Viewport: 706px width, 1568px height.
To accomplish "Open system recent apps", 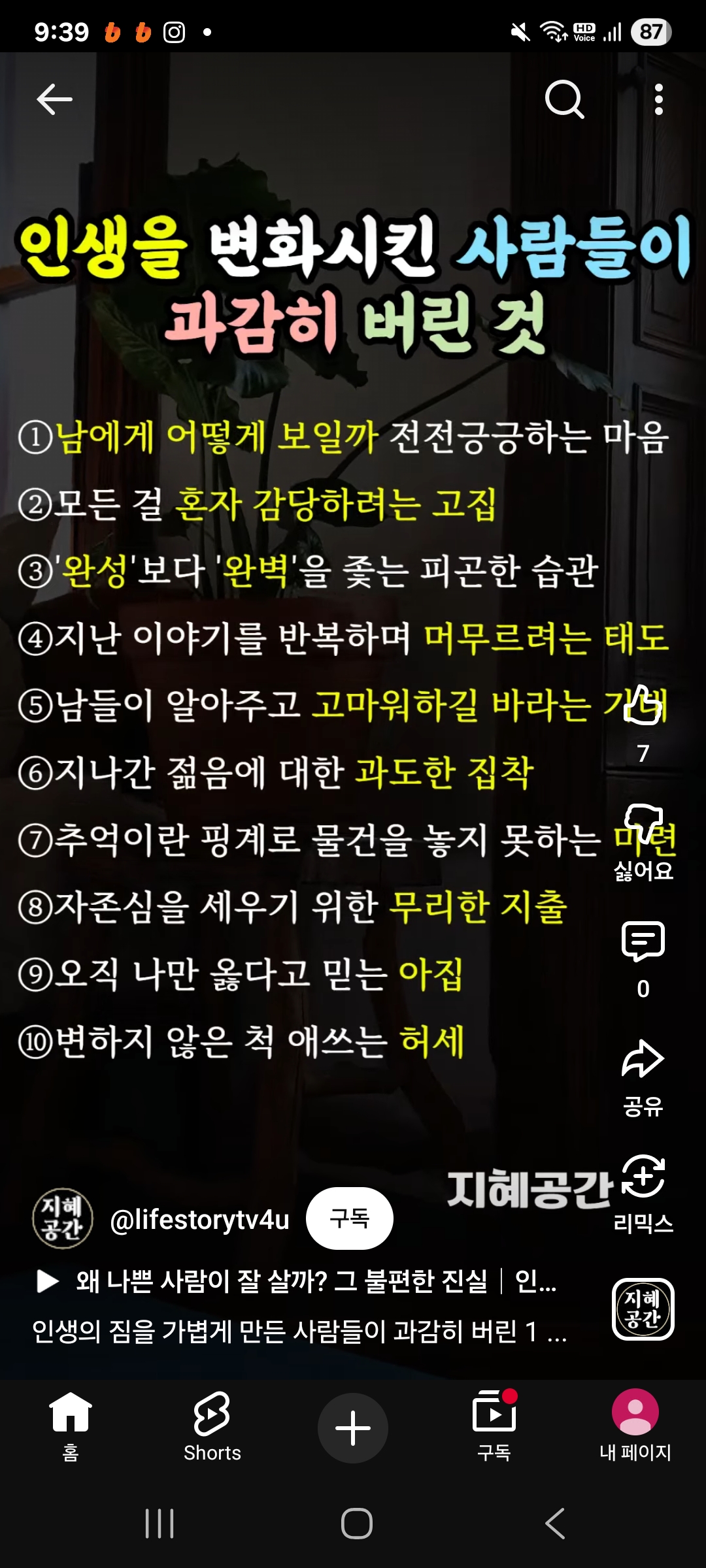I will tap(160, 1524).
